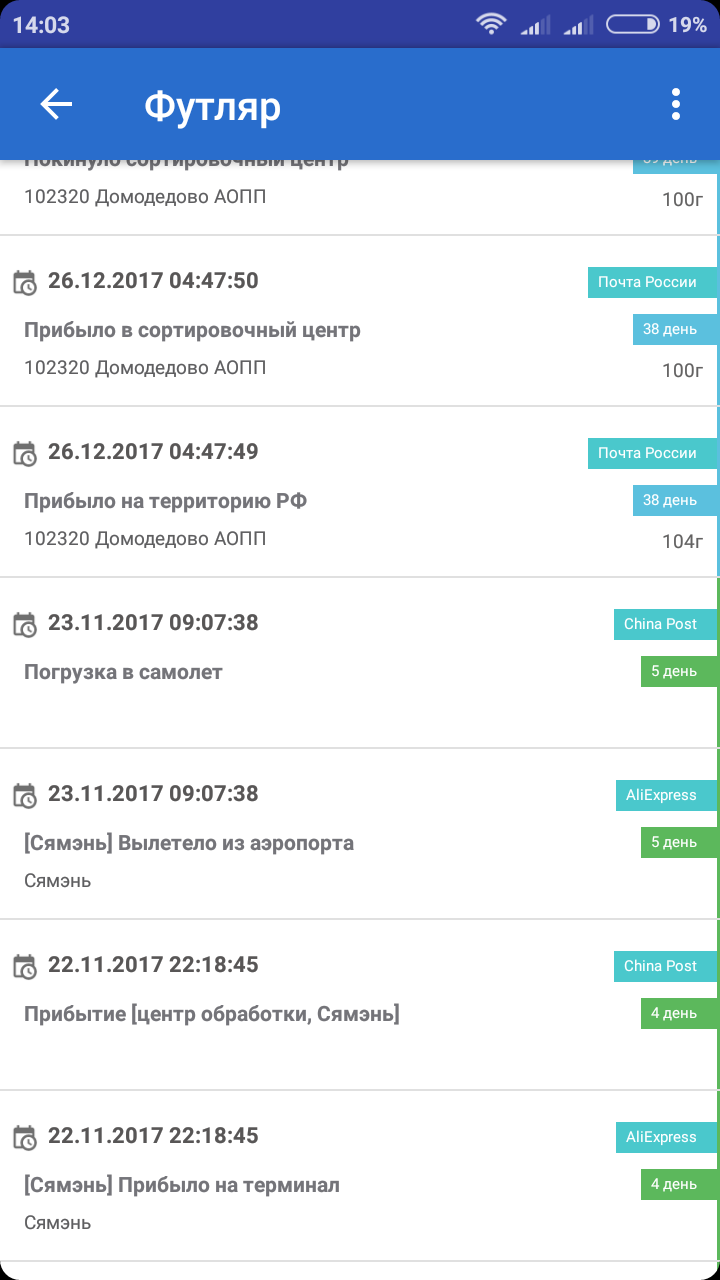720x1280 pixels.
Task: Open the three-dot overflow menu
Action: (x=676, y=104)
